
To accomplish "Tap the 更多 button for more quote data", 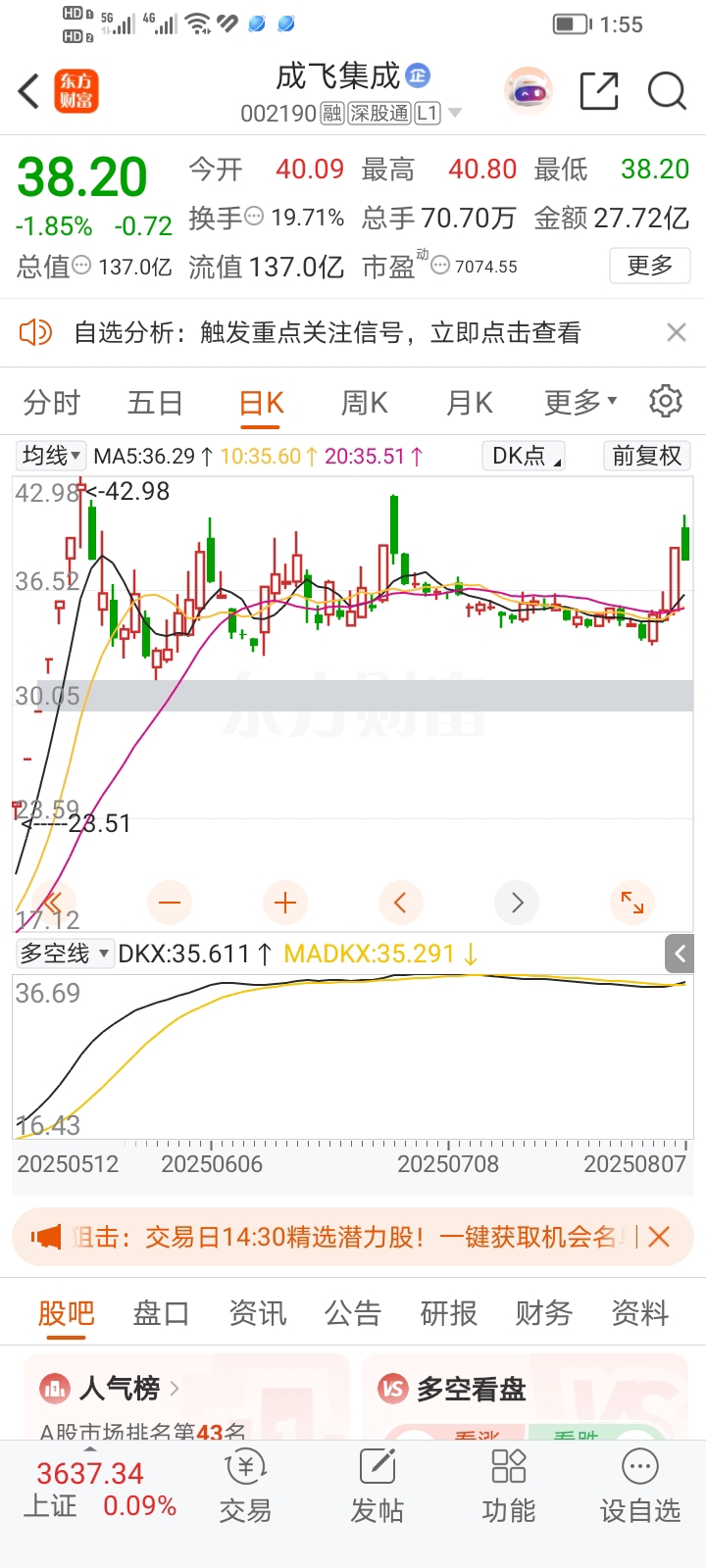I will [650, 266].
